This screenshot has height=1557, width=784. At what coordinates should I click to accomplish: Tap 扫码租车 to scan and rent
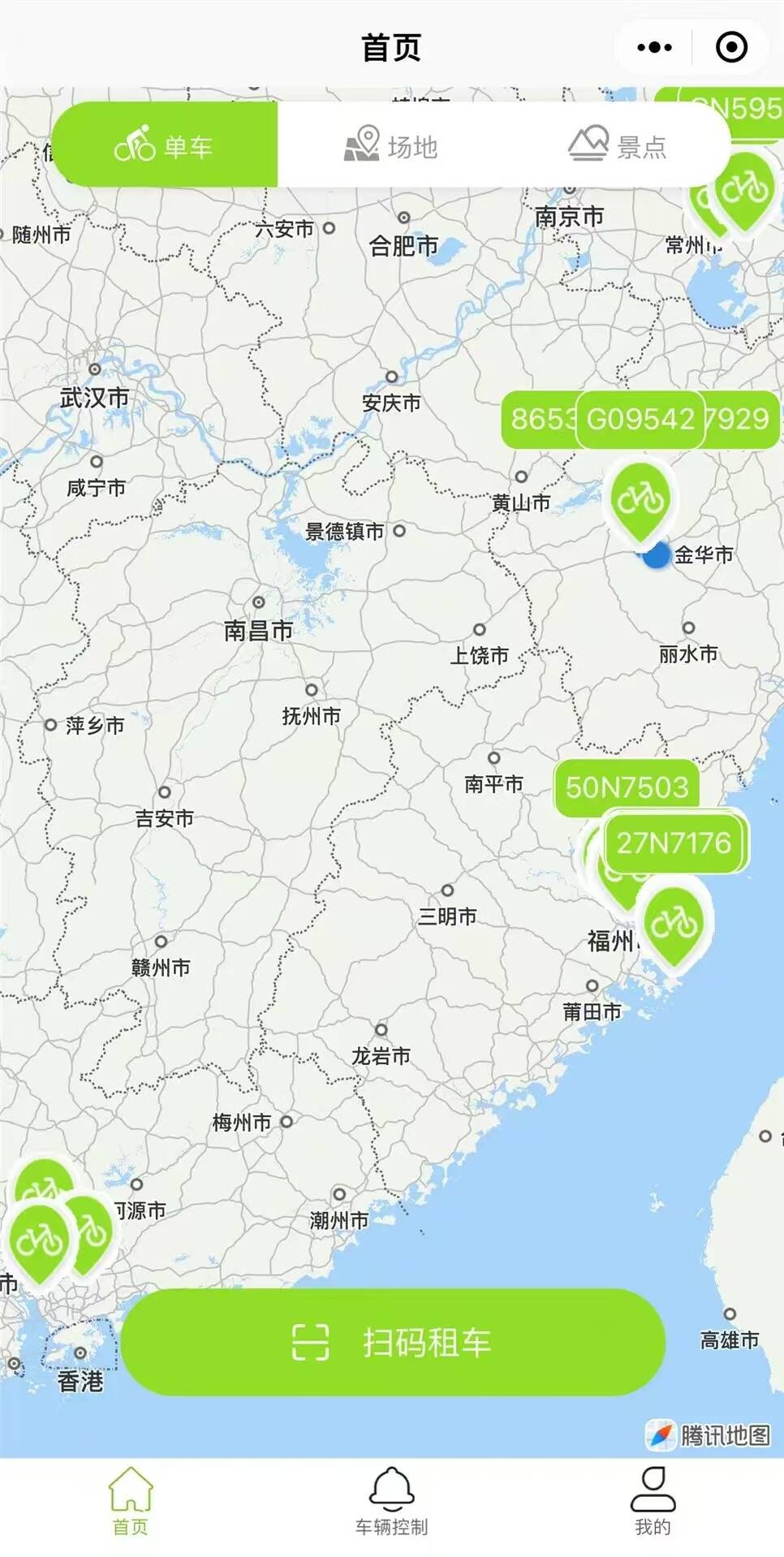[x=393, y=1343]
